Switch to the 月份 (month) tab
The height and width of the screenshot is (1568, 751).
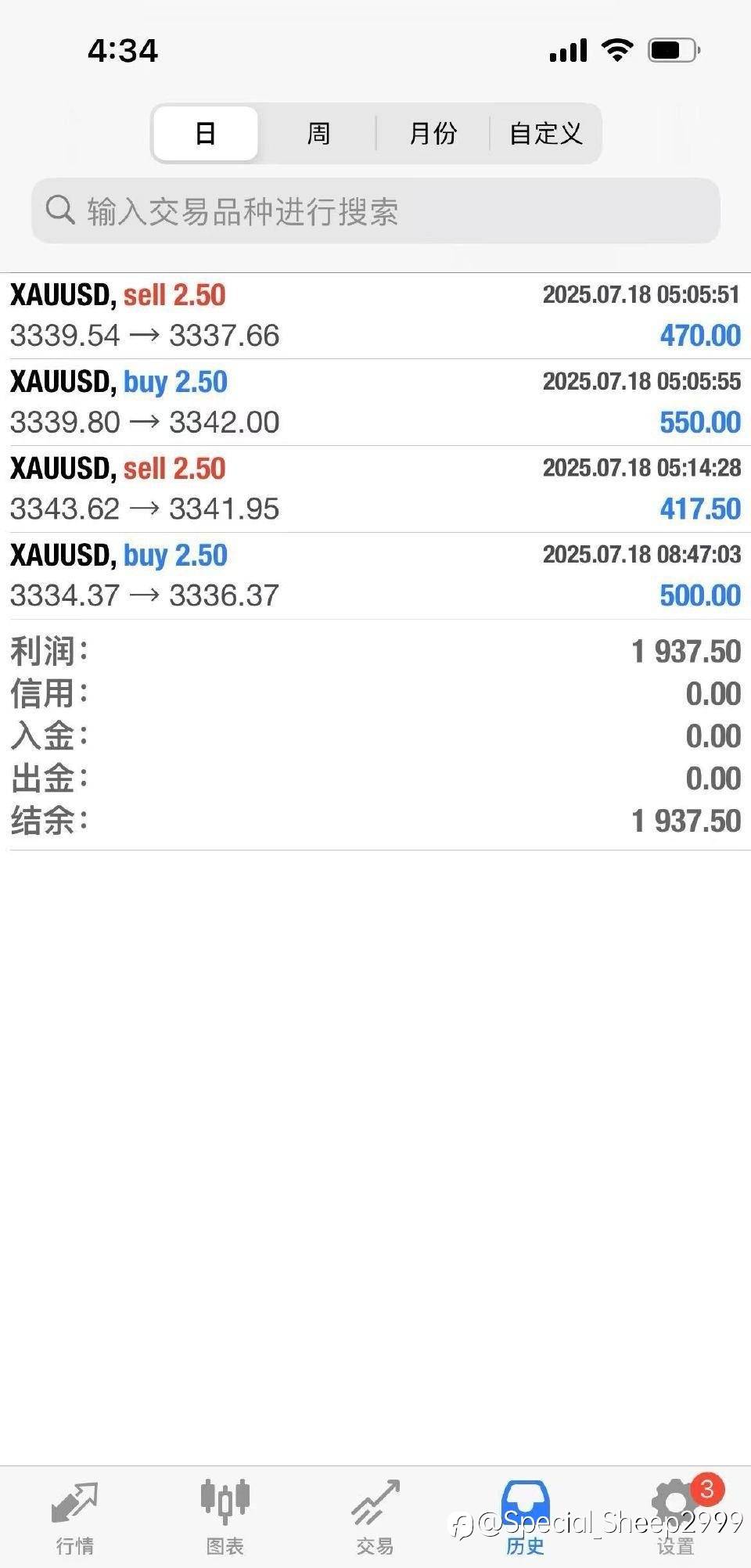(x=433, y=133)
